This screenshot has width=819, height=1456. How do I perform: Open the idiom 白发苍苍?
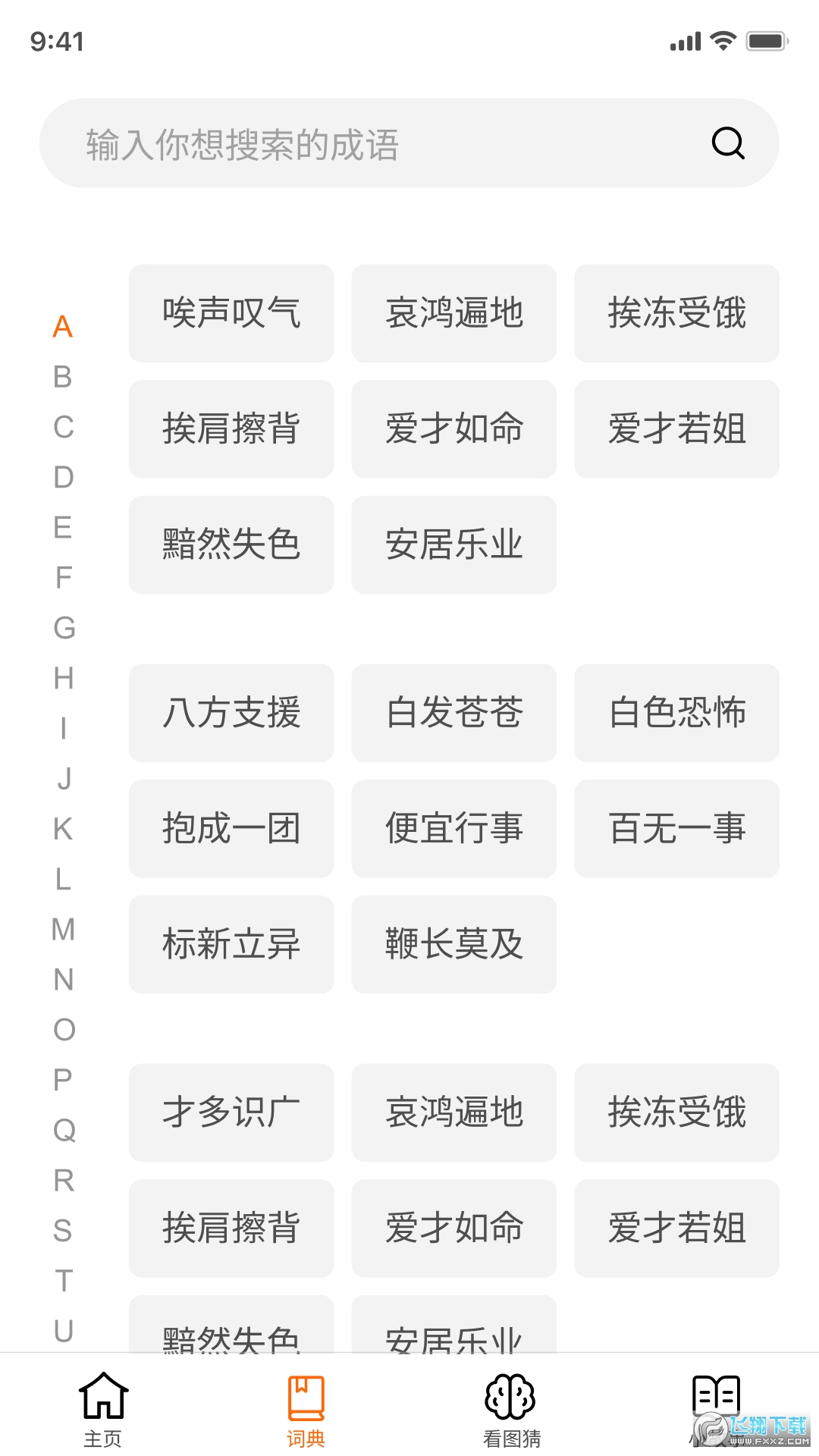click(x=454, y=713)
